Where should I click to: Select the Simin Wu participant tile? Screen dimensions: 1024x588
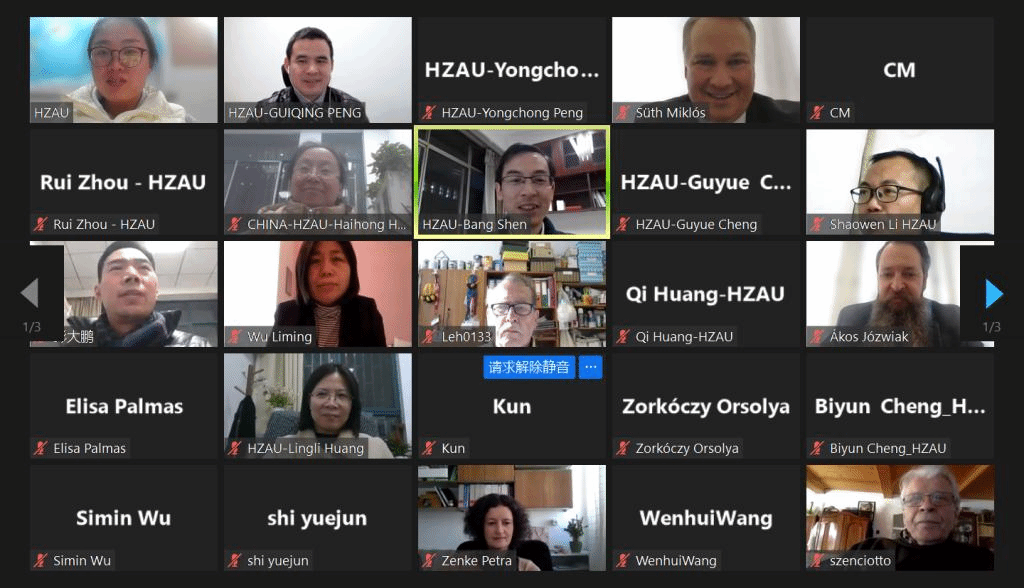(123, 516)
